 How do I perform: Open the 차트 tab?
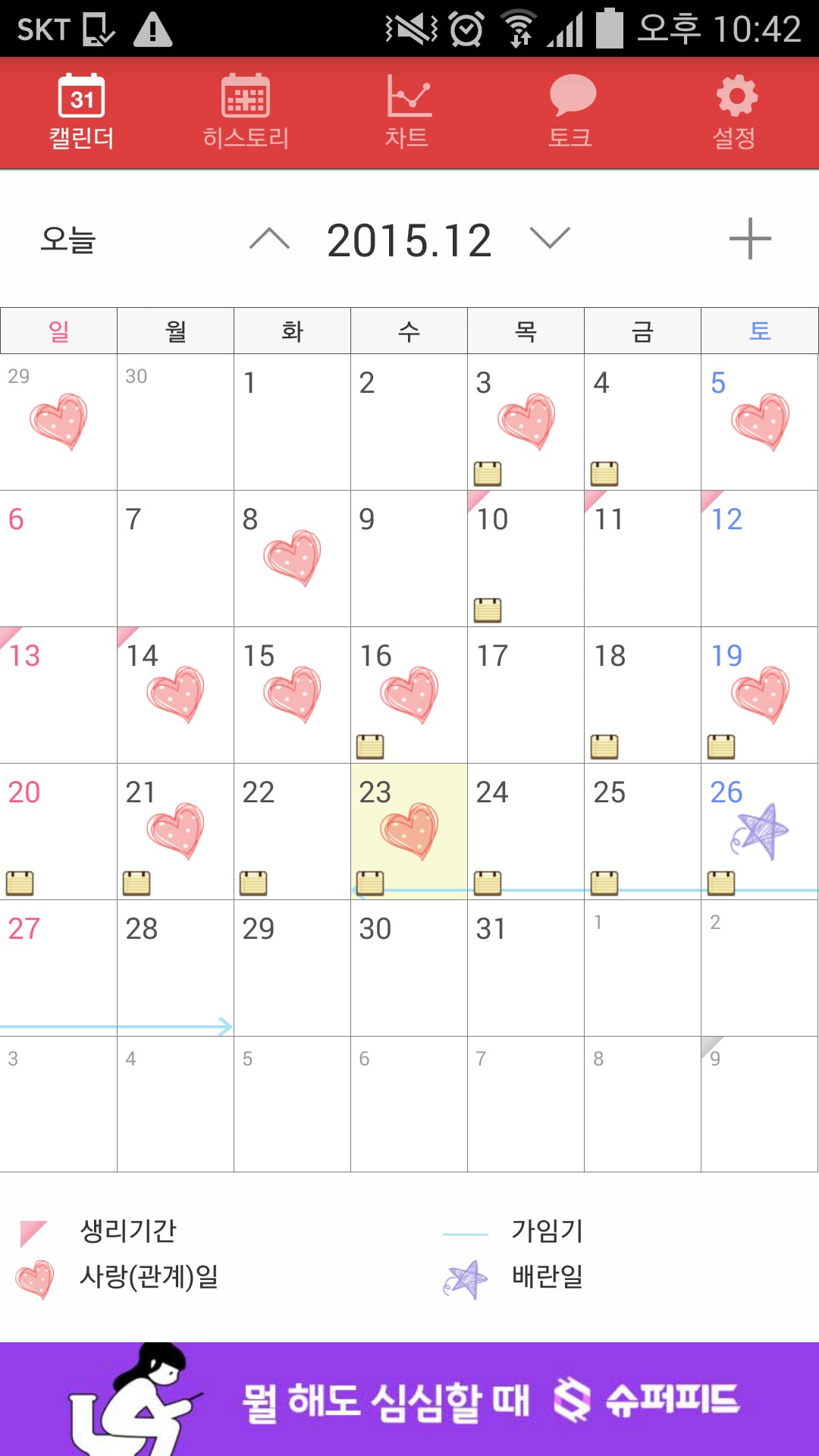(x=408, y=112)
